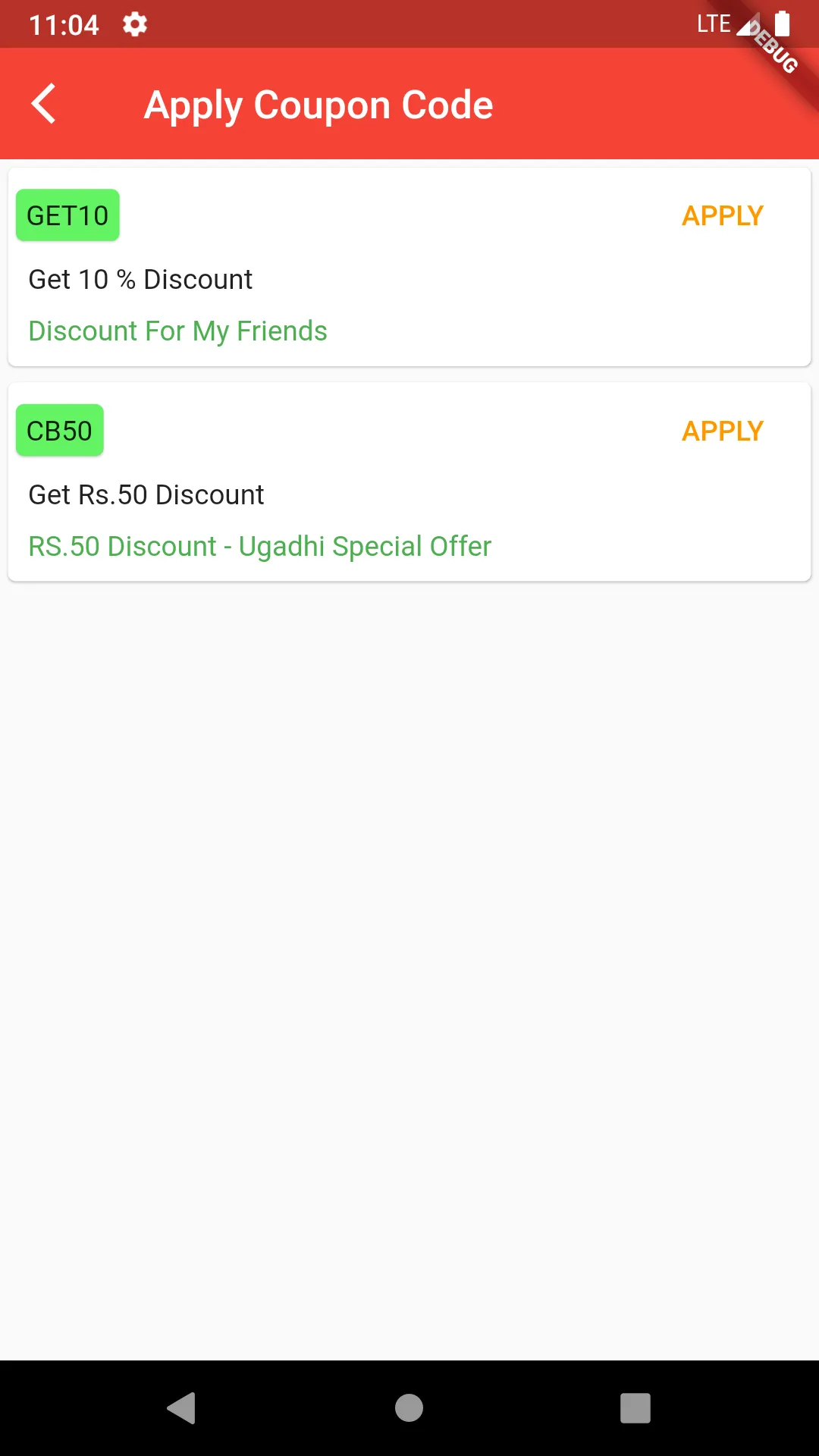Tap the Discount For My Friends link

tap(177, 331)
